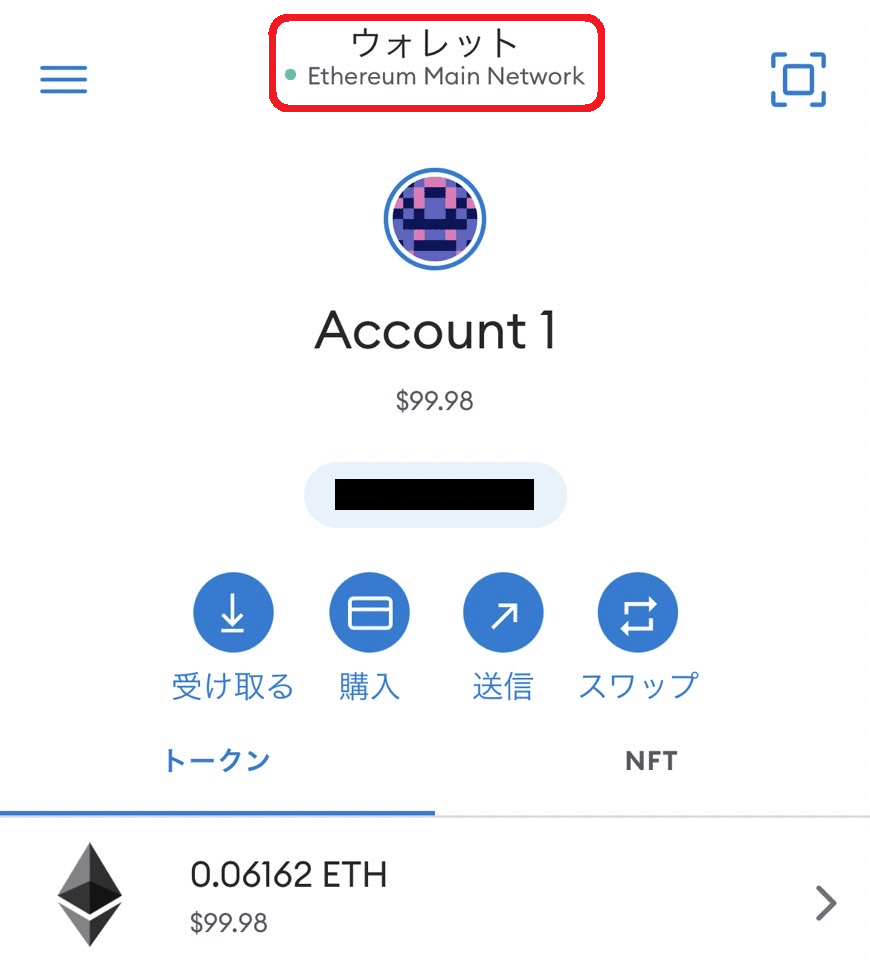The width and height of the screenshot is (870, 963).
Task: Open the 0.06162 ETH token row
Action: (x=435, y=895)
